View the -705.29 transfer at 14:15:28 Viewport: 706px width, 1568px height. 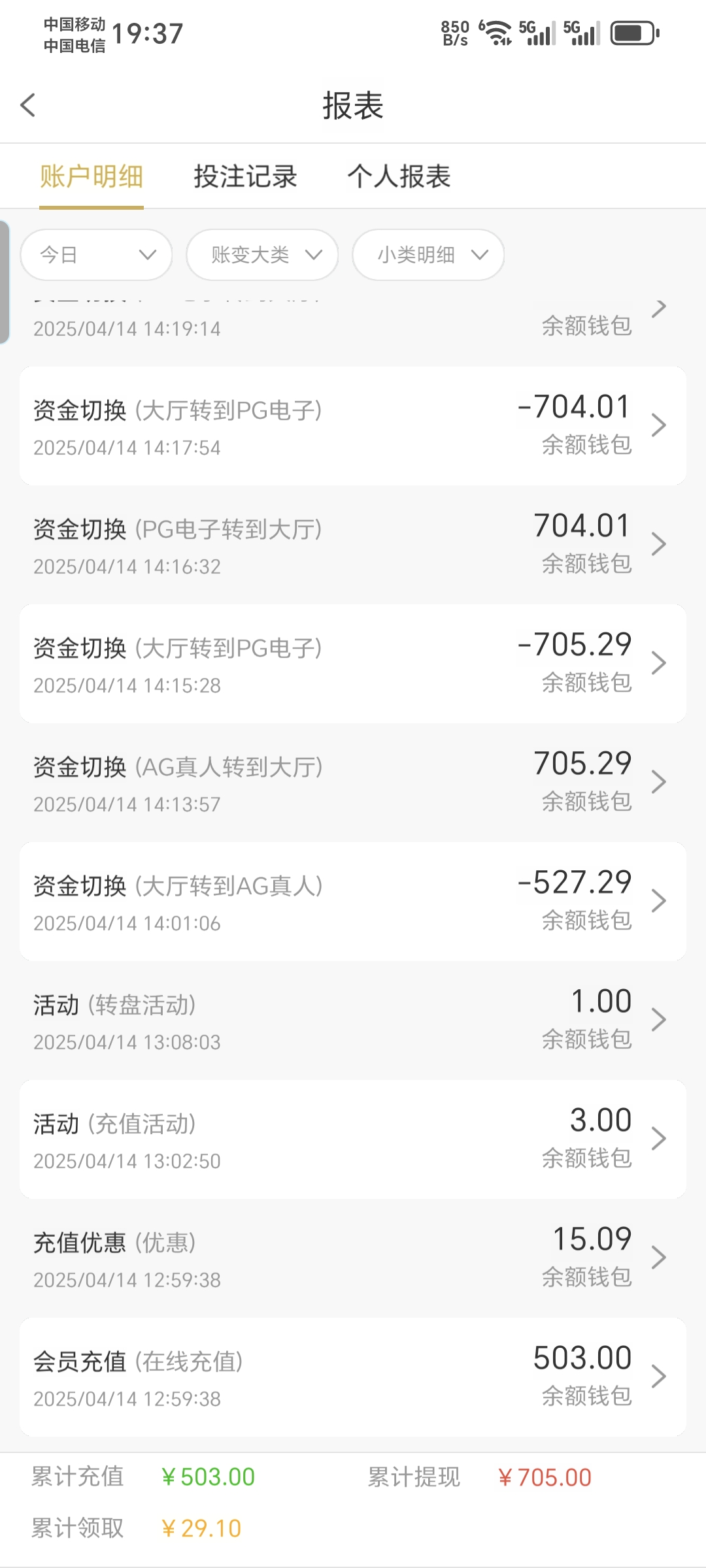[353, 664]
